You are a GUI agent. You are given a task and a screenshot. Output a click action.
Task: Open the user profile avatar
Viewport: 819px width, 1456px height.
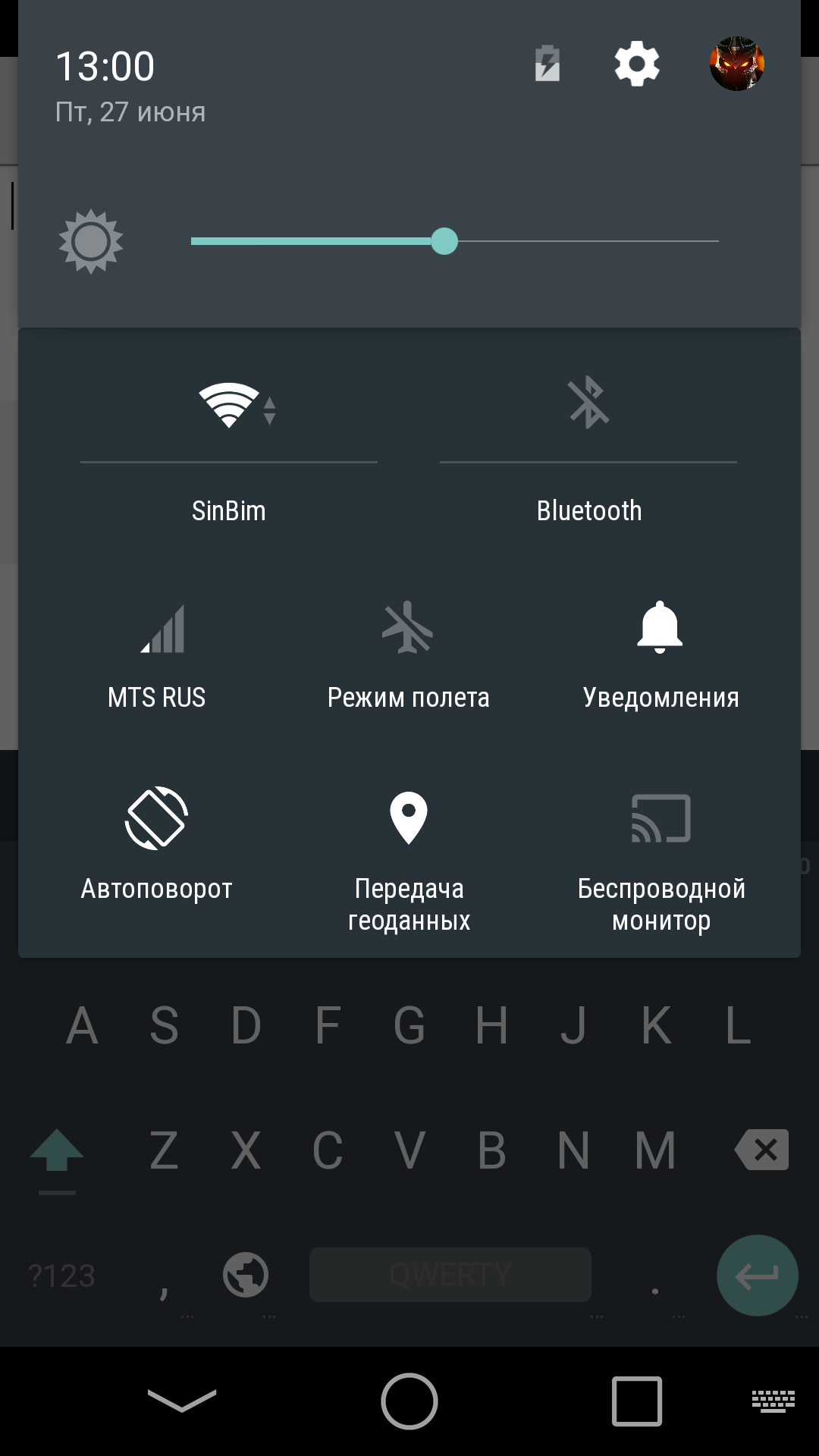(x=736, y=64)
